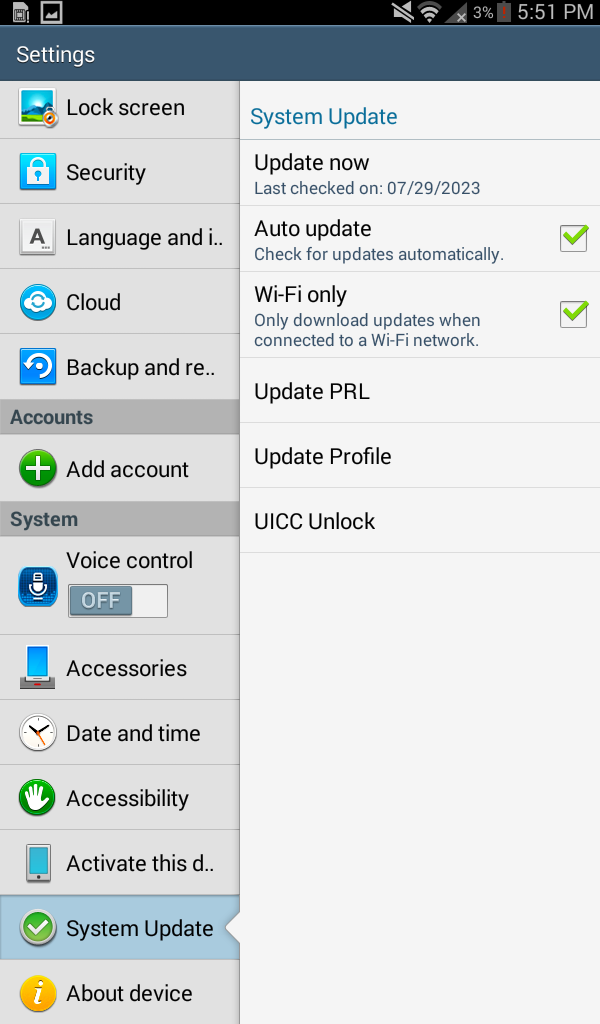Open UICC Unlock

tap(420, 520)
